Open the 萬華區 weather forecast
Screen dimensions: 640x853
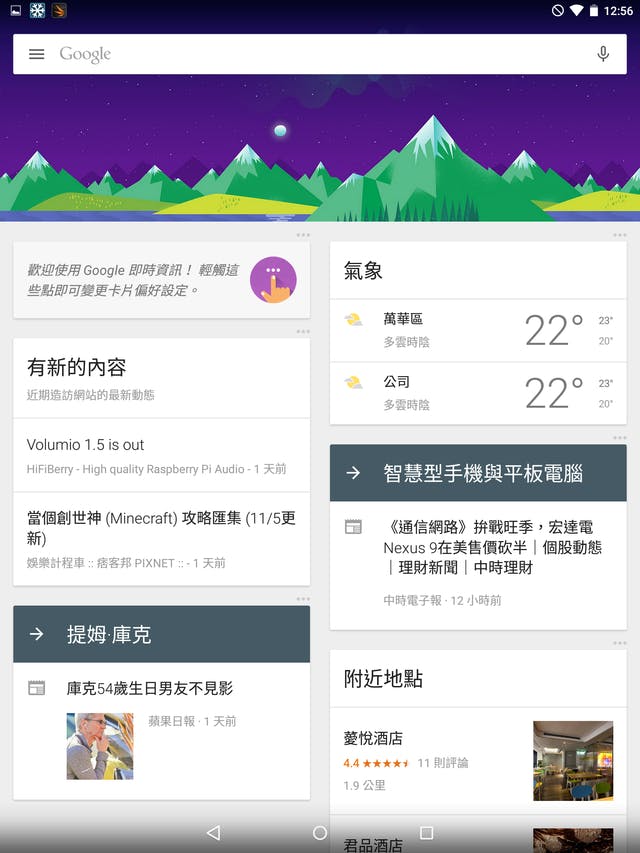478,331
